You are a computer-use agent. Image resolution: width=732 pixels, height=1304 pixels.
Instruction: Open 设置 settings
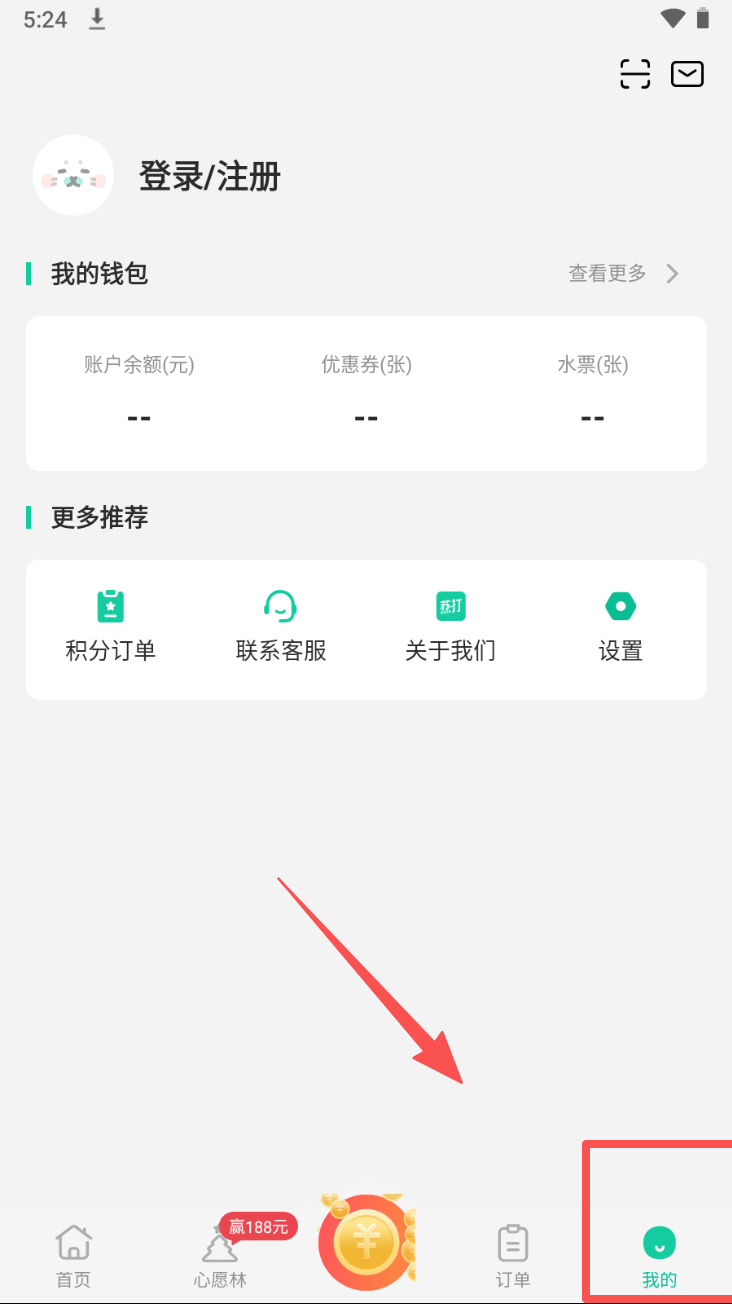click(620, 627)
